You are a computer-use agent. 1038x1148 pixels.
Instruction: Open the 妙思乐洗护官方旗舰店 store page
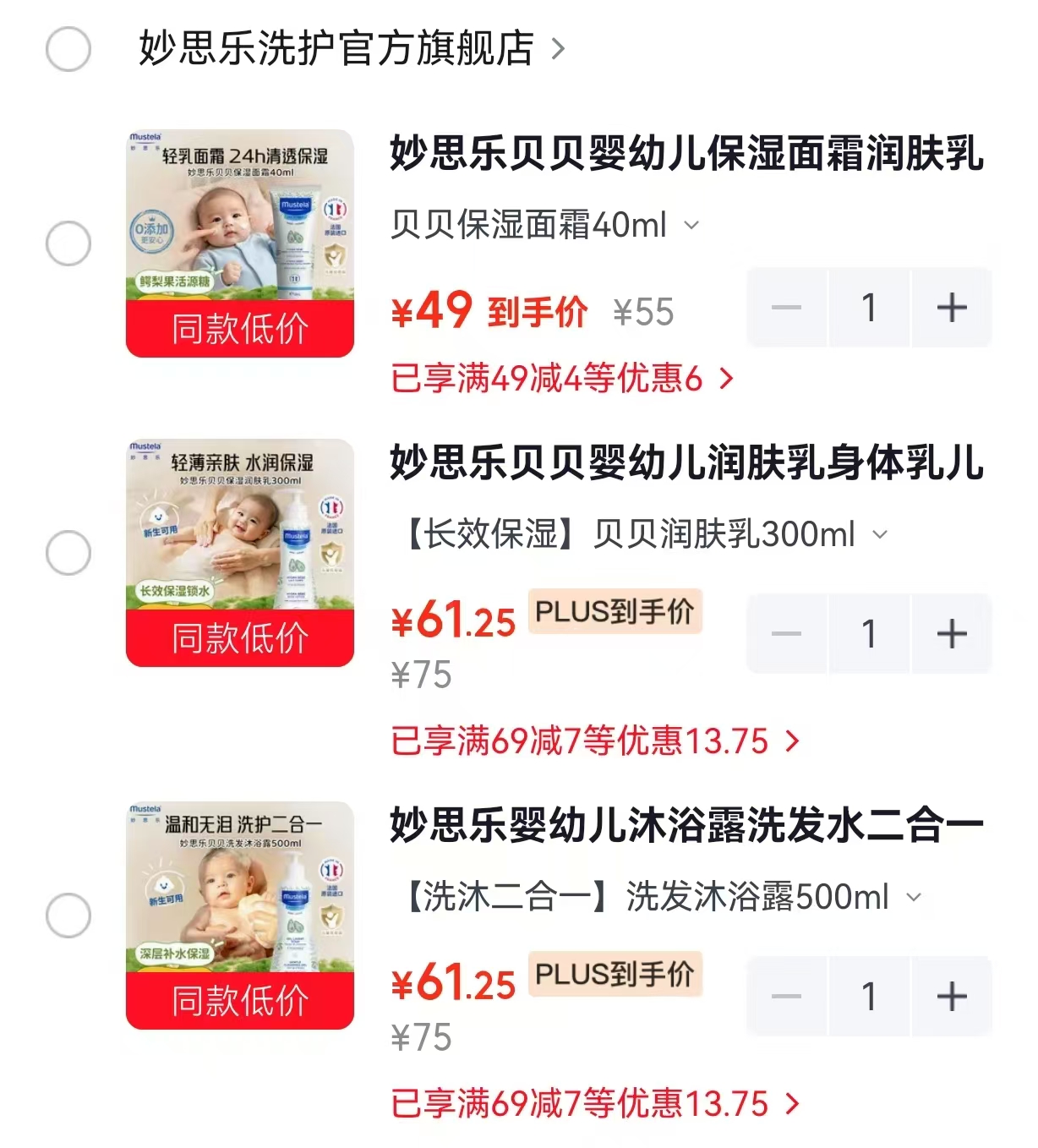point(352,48)
